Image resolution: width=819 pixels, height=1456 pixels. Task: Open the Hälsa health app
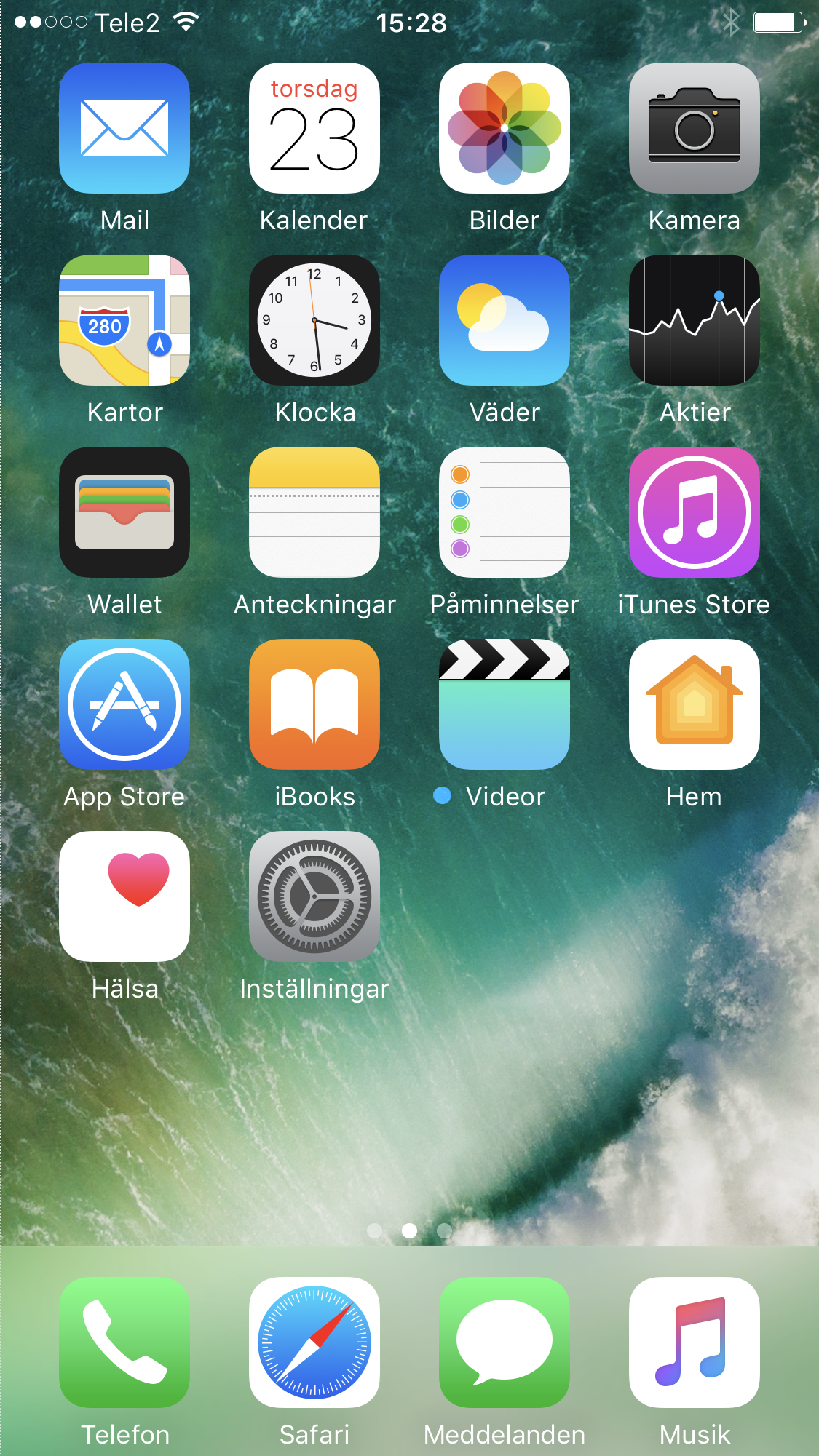click(x=124, y=896)
